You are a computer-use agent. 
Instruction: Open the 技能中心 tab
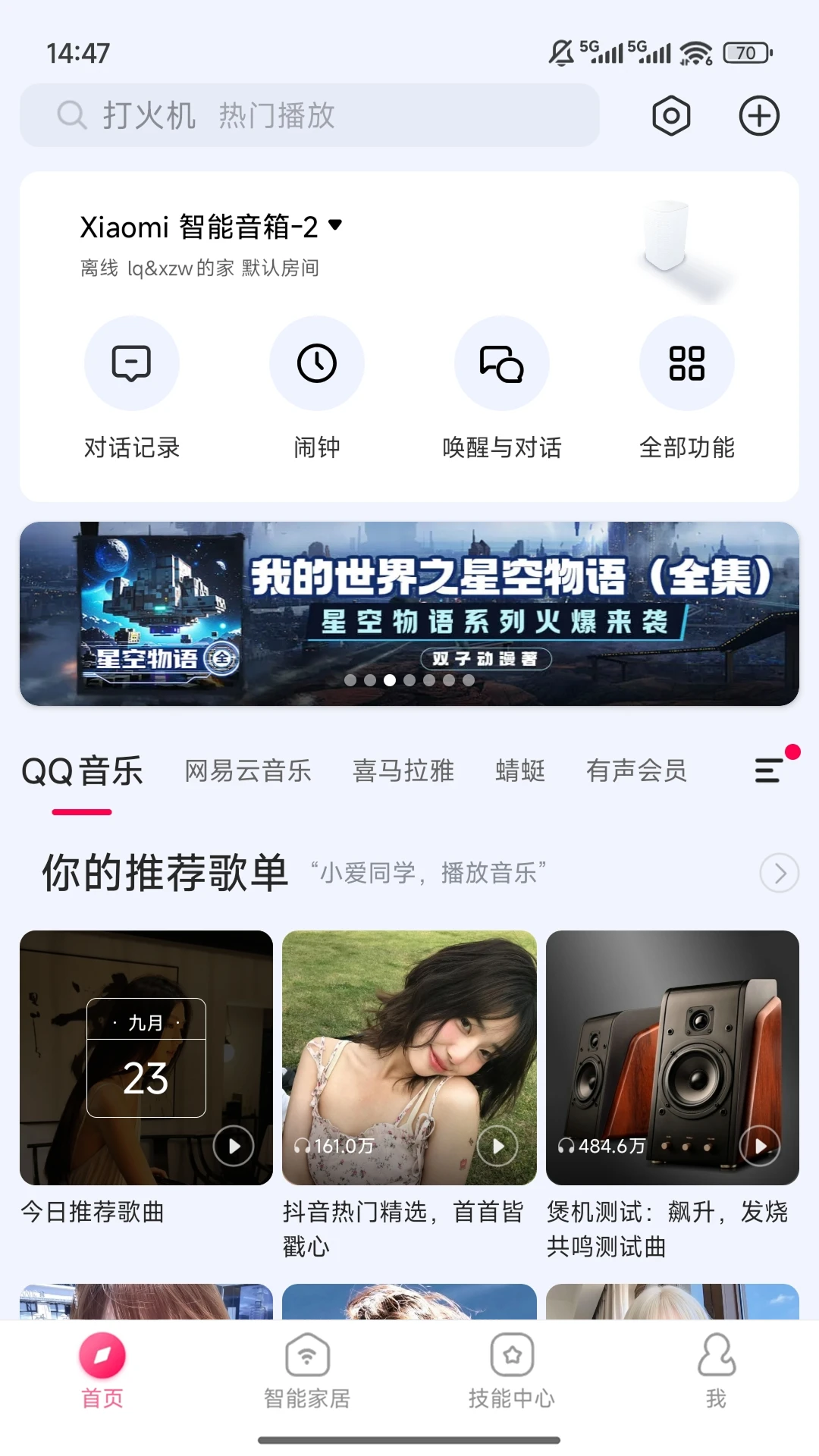pyautogui.click(x=512, y=1371)
